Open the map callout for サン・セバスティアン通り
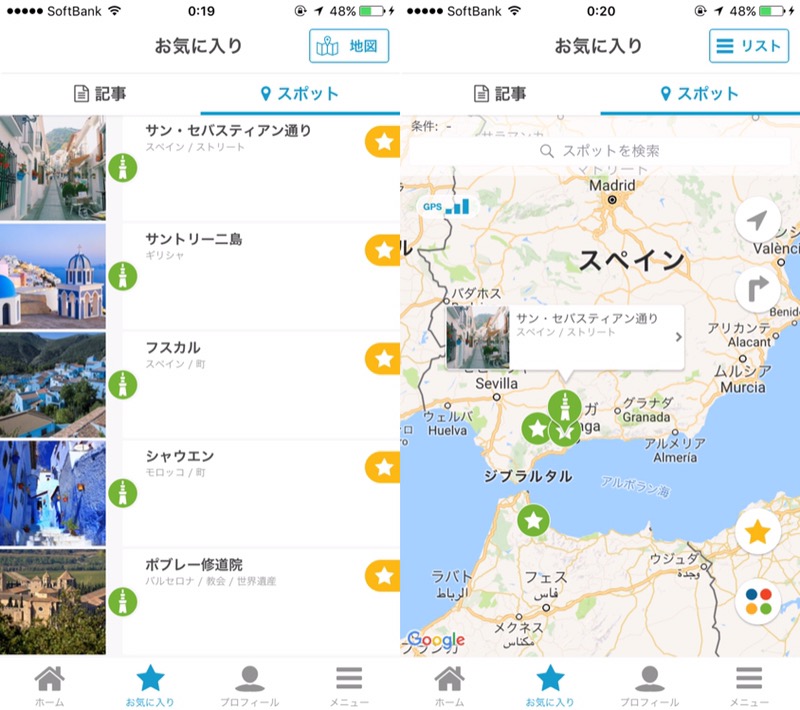Viewport: 800px width, 710px height. pyautogui.click(x=565, y=337)
